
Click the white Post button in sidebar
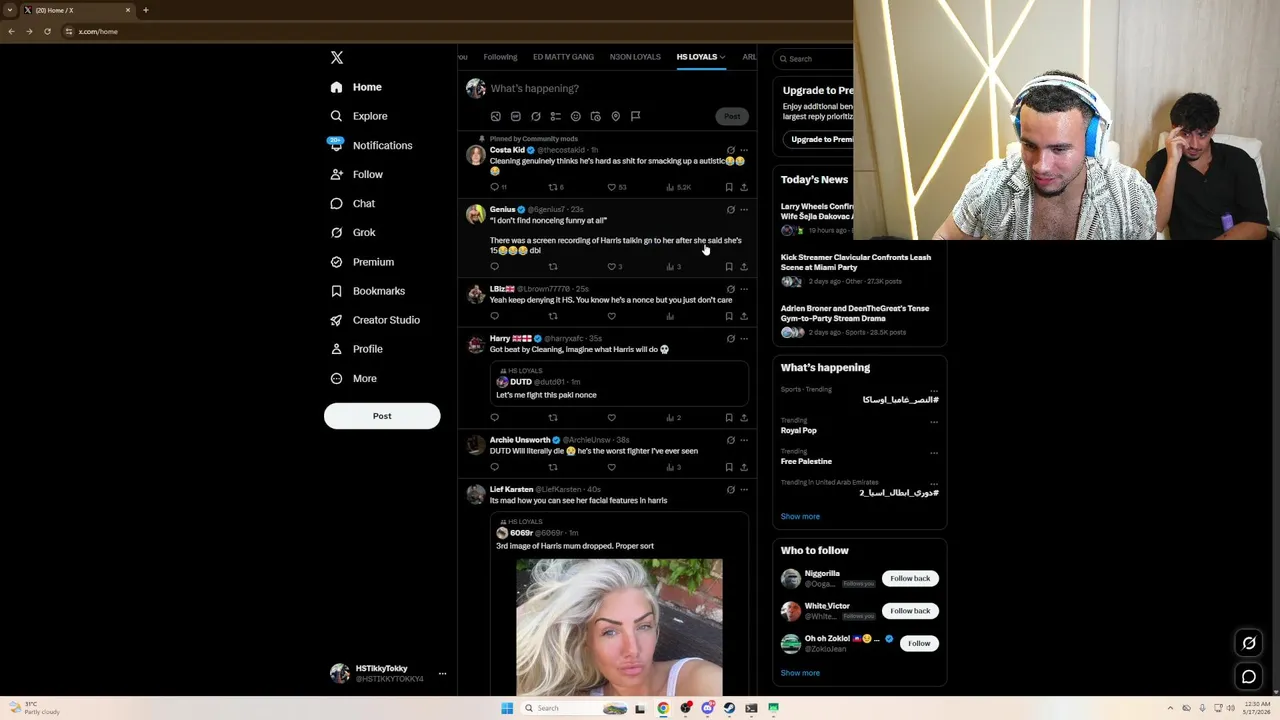382,416
